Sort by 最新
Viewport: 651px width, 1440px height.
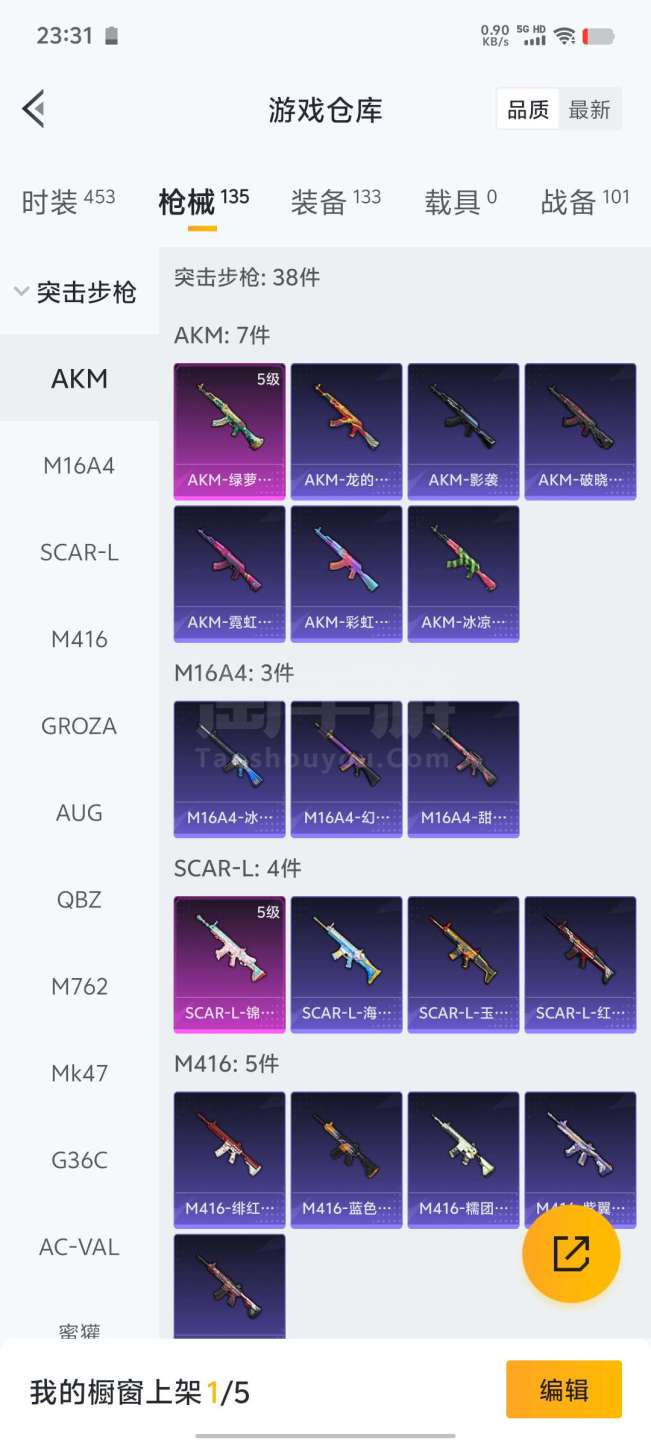tap(590, 110)
